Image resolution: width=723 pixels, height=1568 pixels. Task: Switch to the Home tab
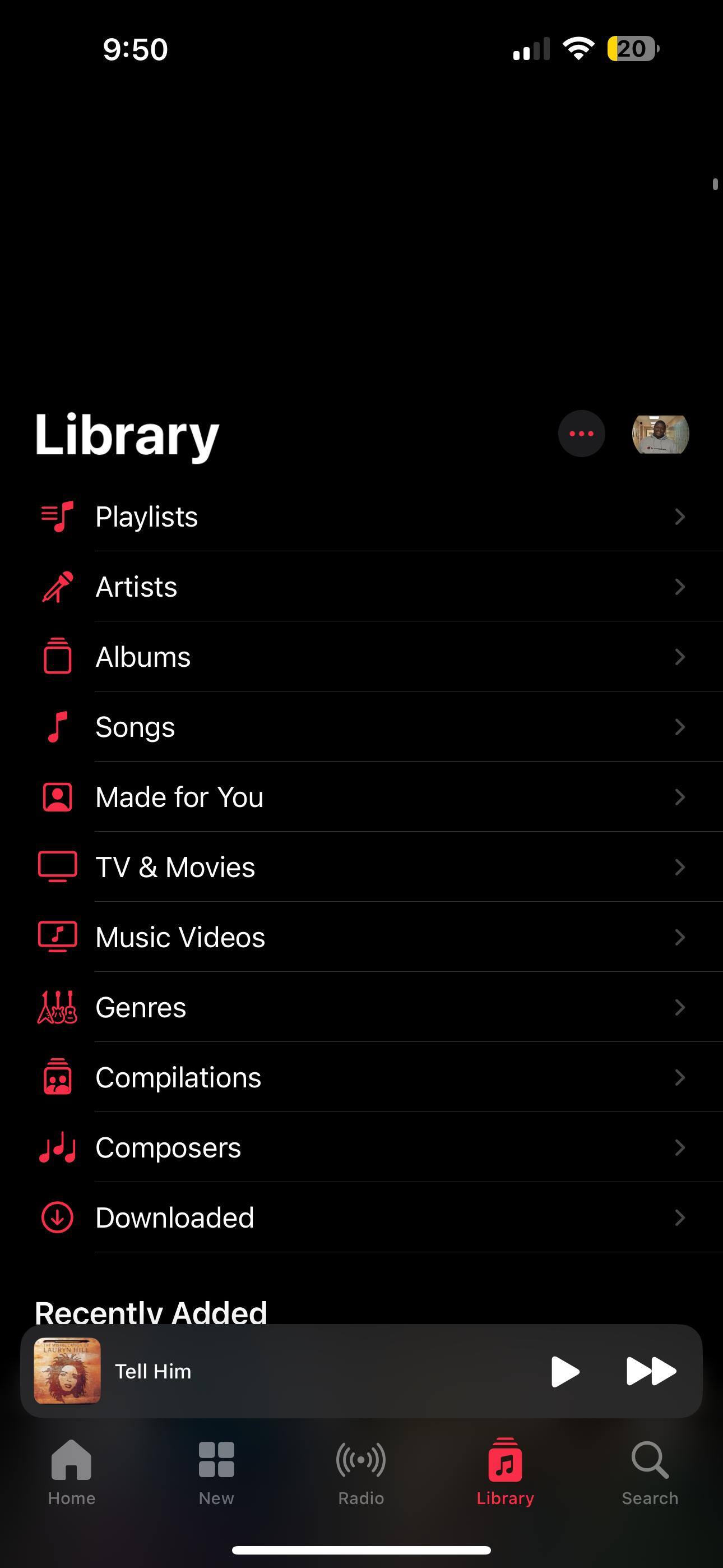[x=72, y=1470]
